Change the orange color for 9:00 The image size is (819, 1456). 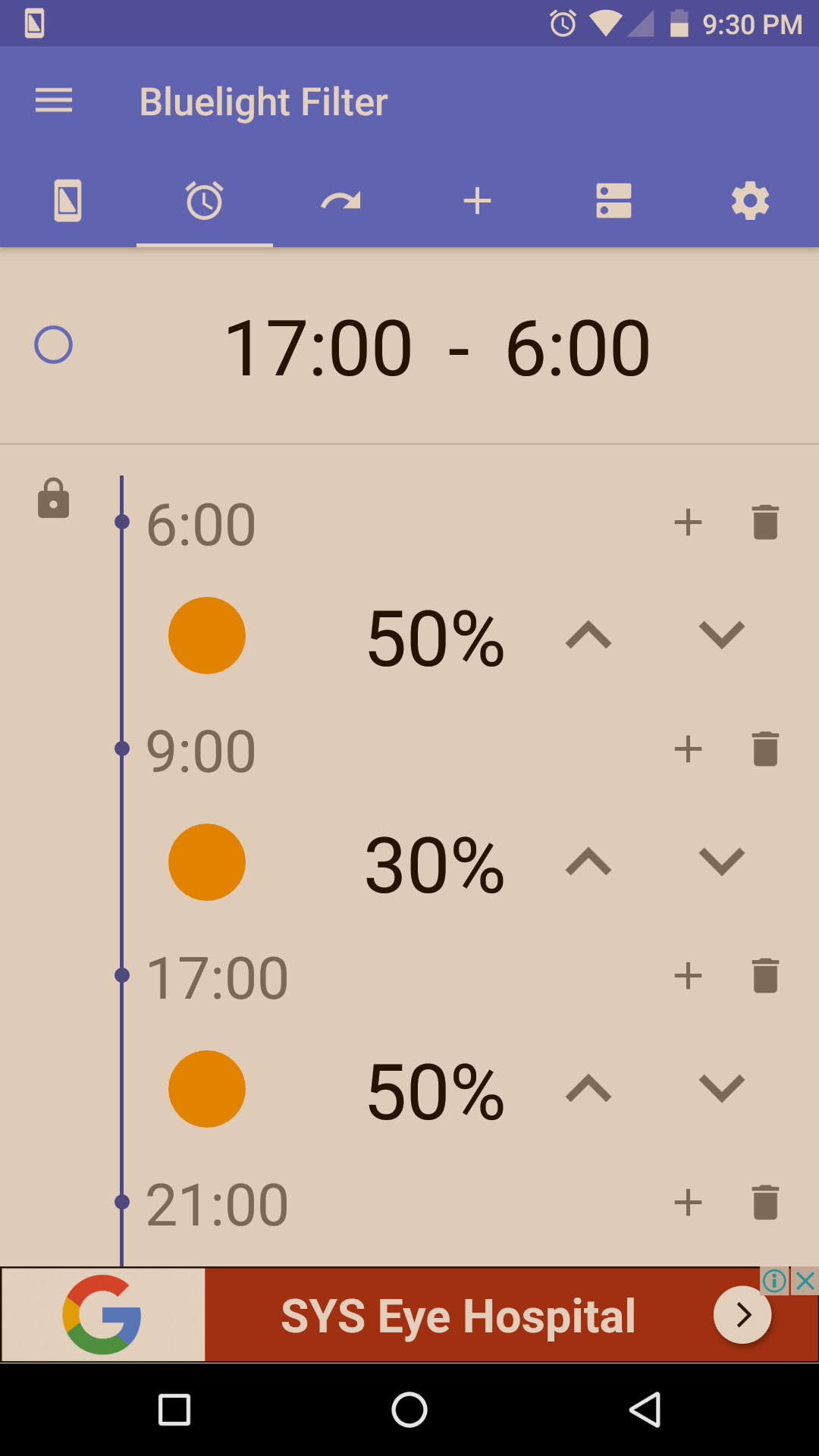tap(207, 862)
